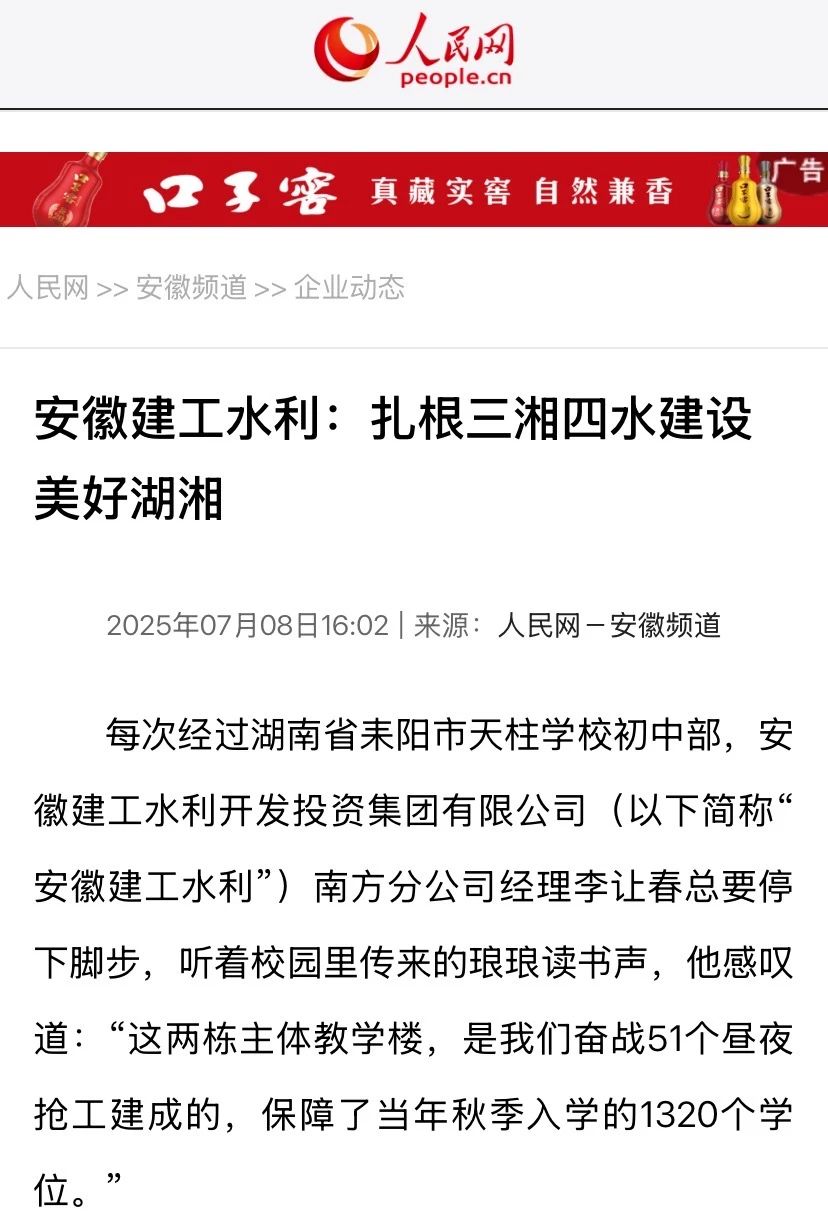Go to 安徽频道 in the breadcrumb
Screen dimensions: 828x1219
[x=191, y=288]
